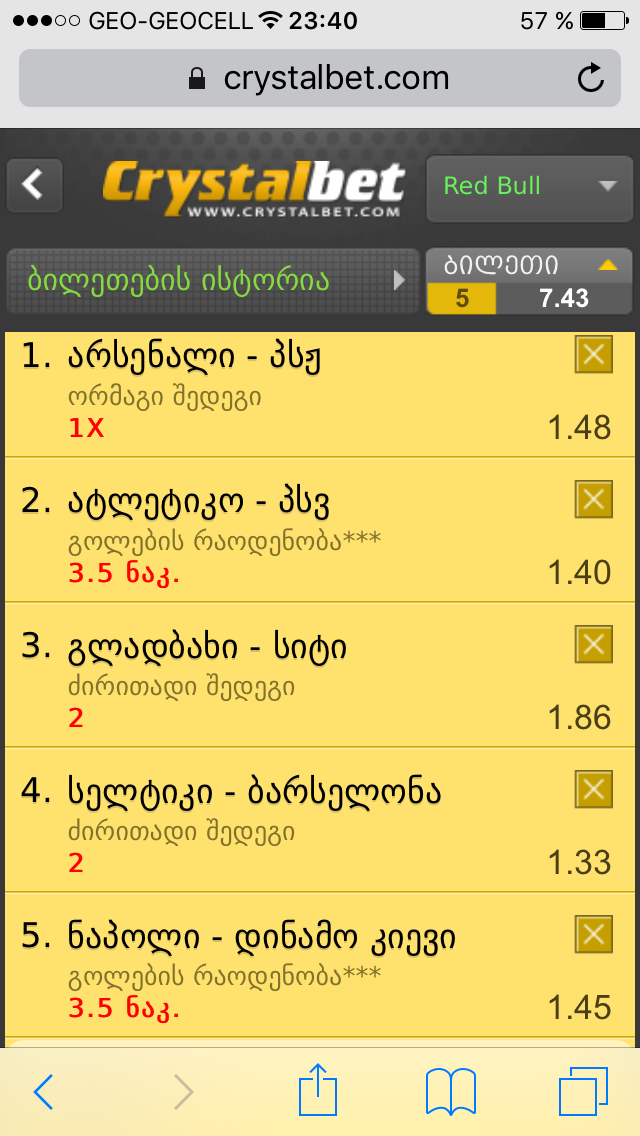640x1136 pixels.
Task: Tap the crystalbet.com address bar
Action: (x=320, y=78)
